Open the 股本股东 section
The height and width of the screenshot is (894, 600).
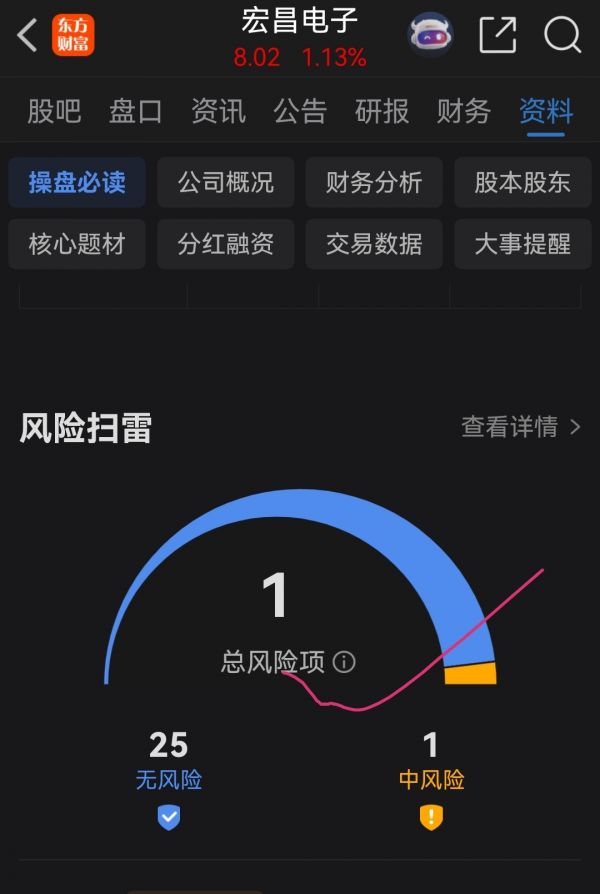pos(522,182)
